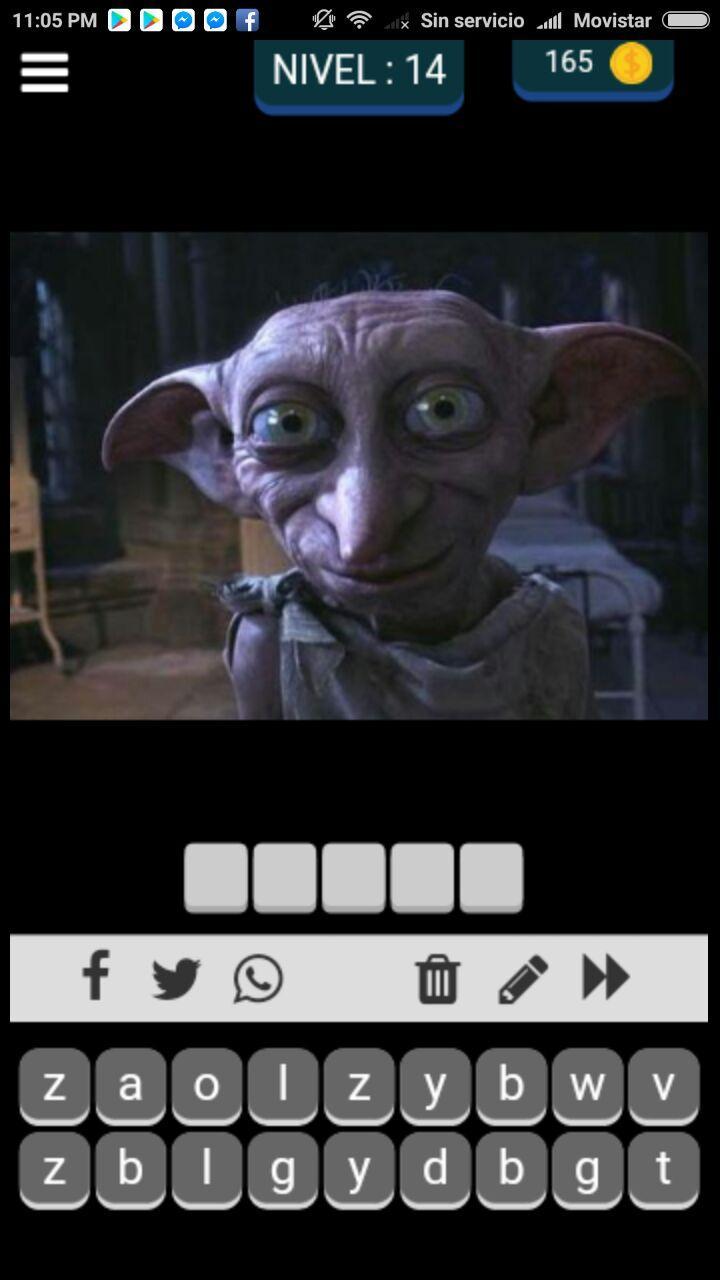
Task: Pick the letter 'd' key
Action: click(x=435, y=1170)
